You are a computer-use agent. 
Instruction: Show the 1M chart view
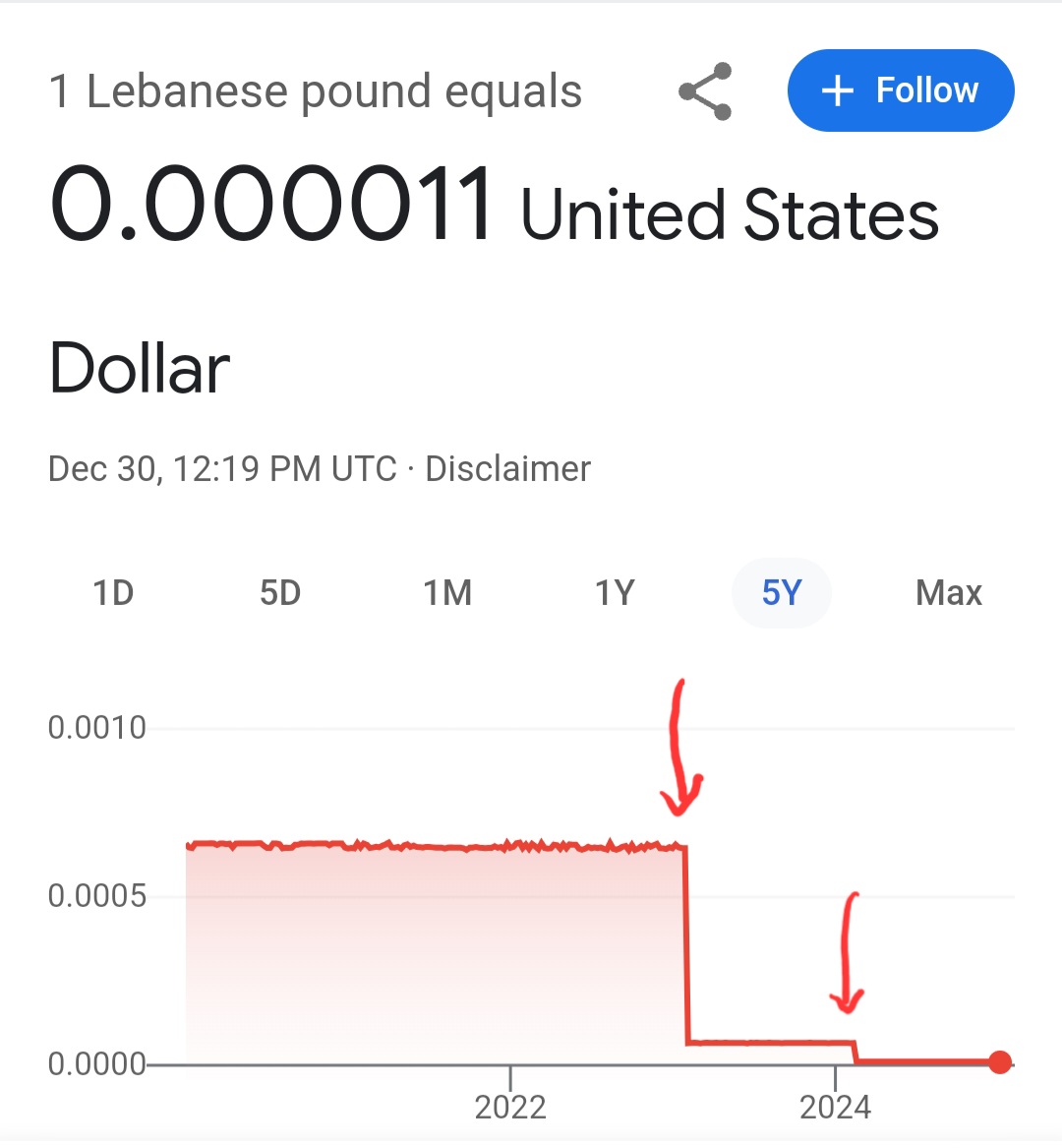coord(447,593)
